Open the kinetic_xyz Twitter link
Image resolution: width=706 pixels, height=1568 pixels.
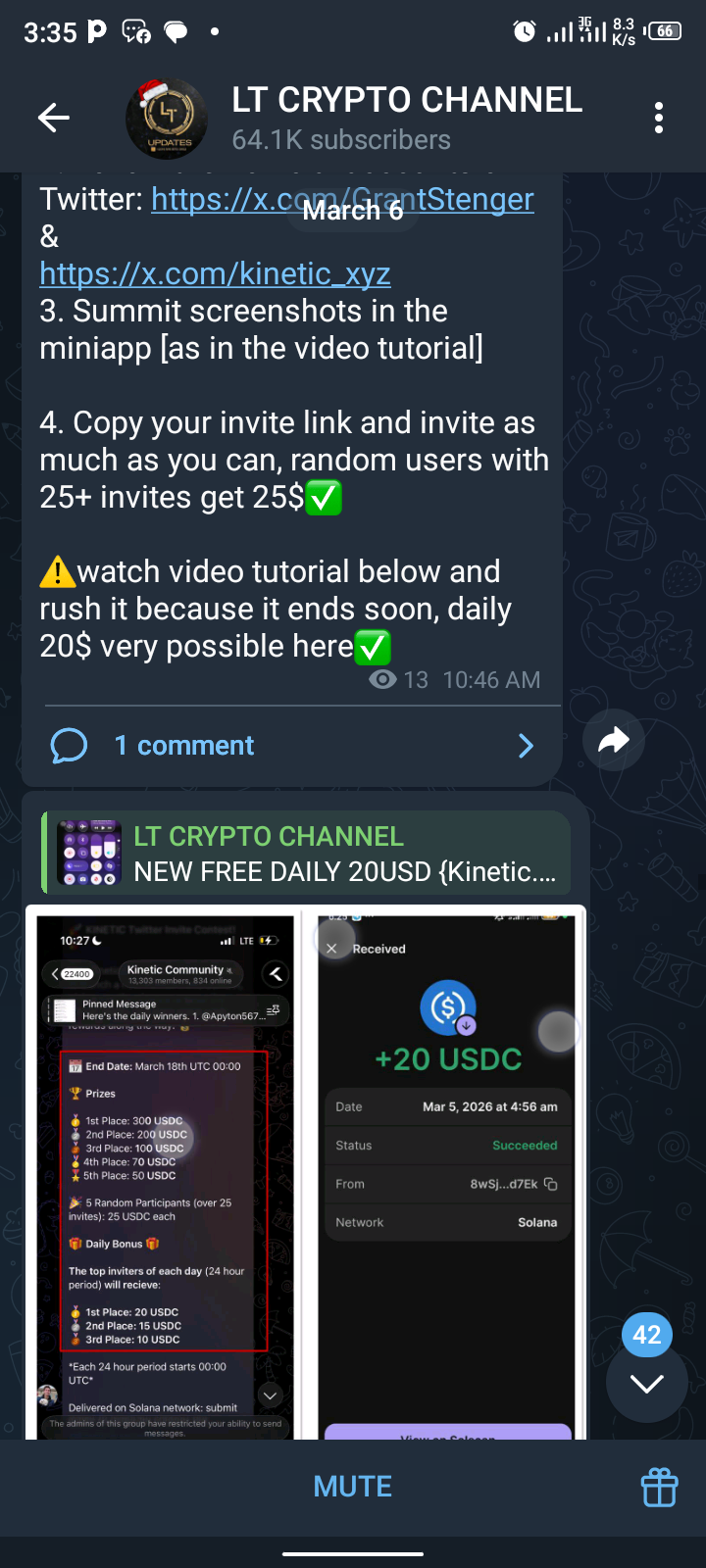click(215, 273)
